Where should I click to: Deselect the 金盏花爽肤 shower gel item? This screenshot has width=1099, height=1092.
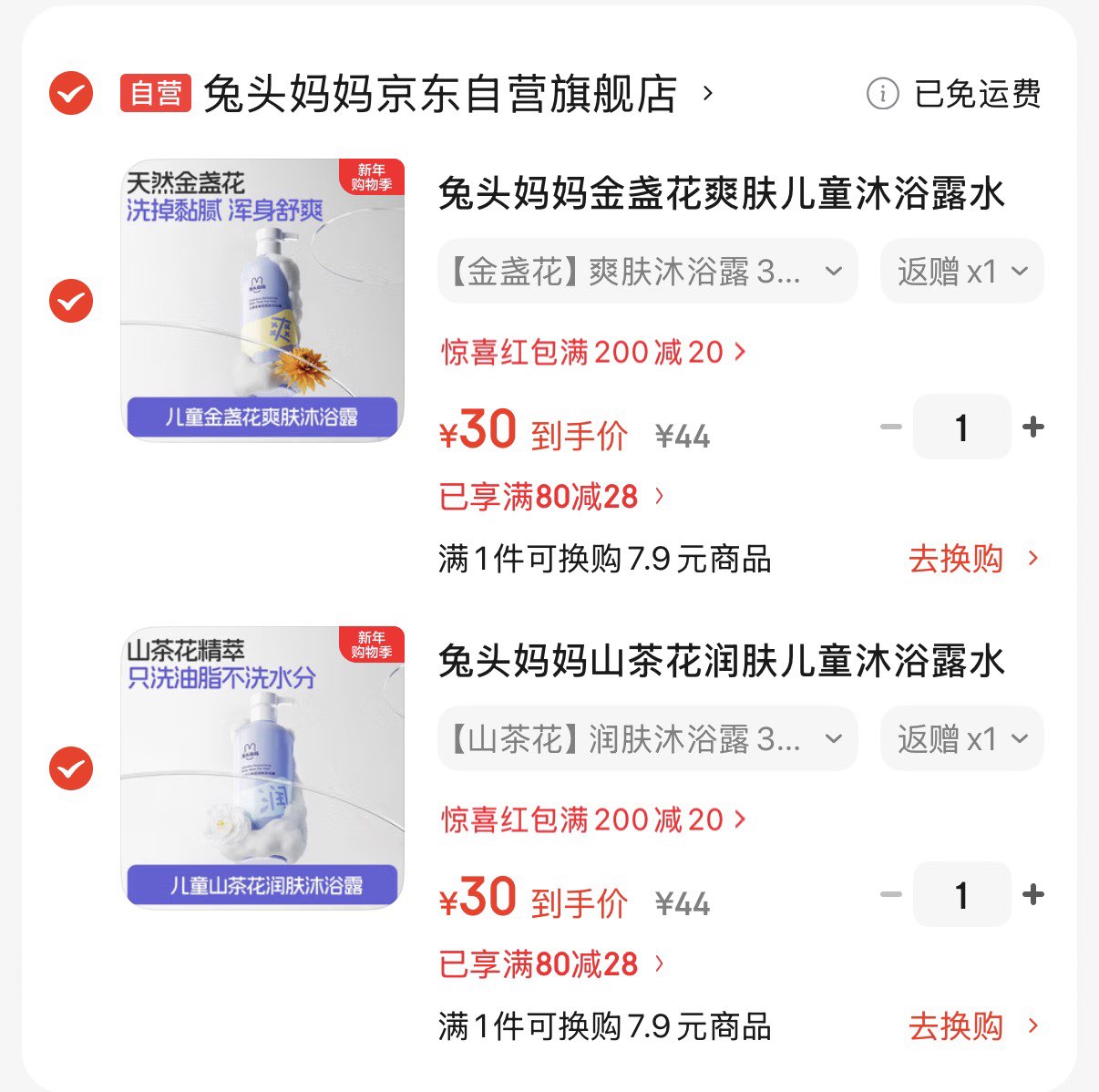tap(71, 302)
